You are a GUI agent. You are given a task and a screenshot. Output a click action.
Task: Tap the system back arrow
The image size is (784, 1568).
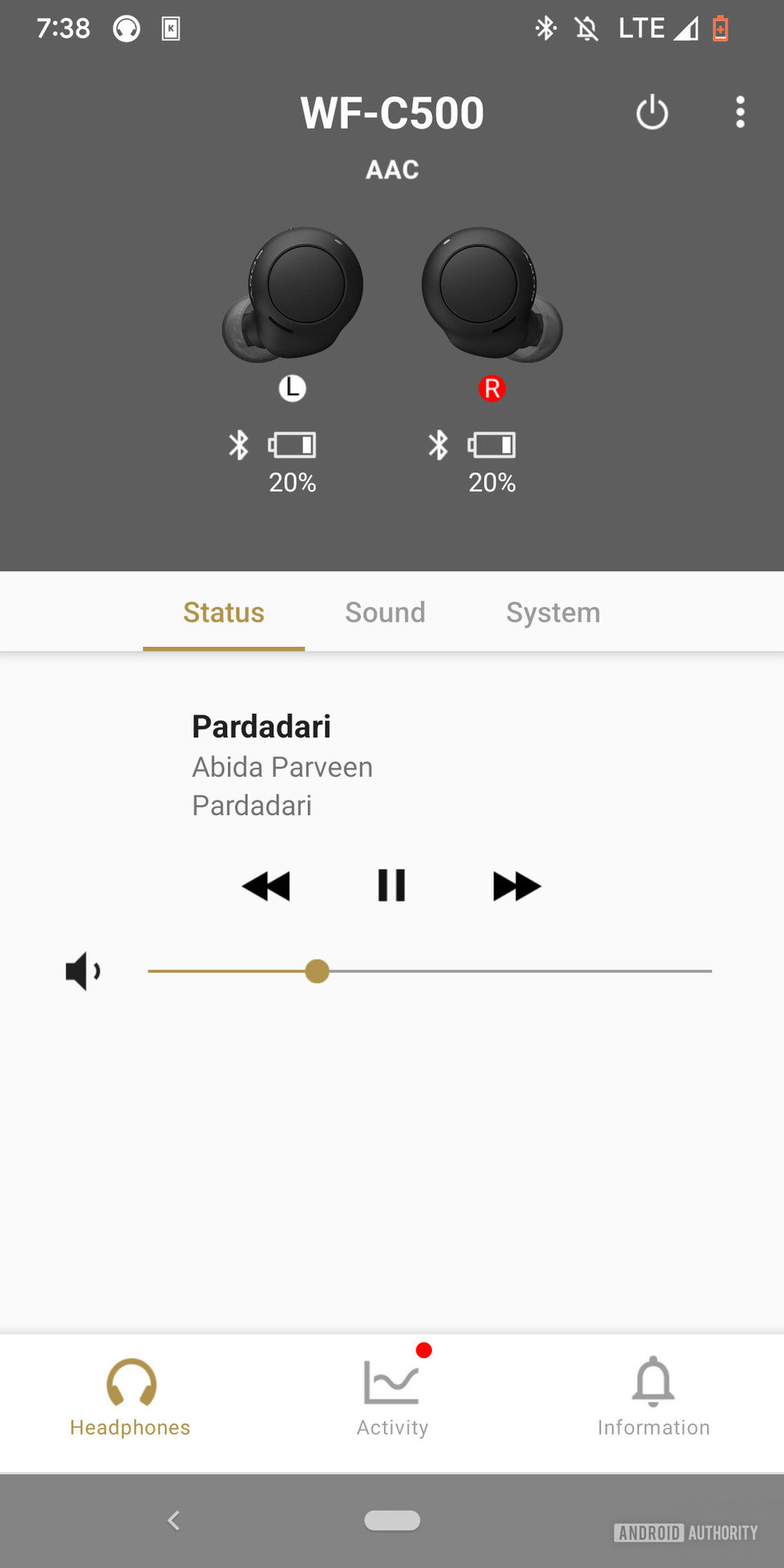[173, 1521]
